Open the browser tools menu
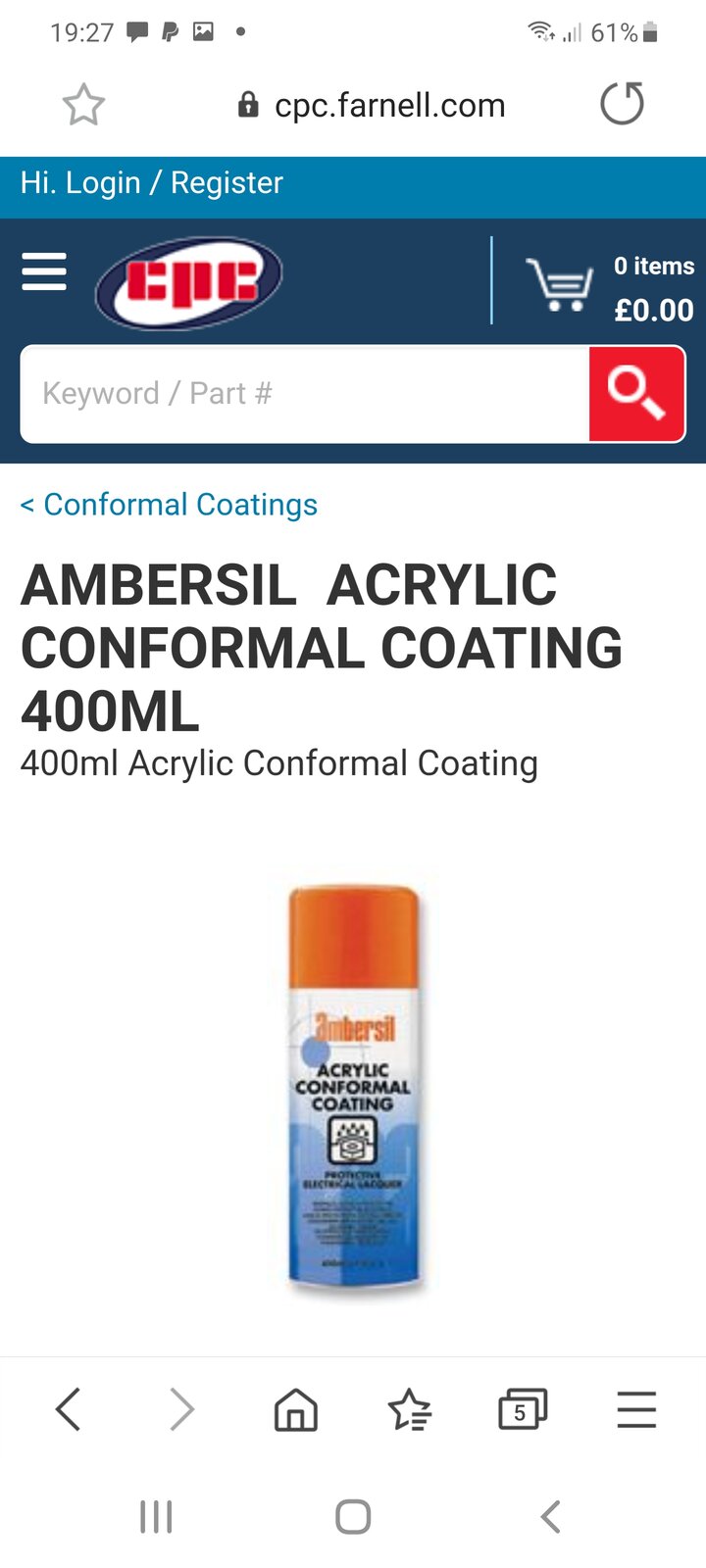The width and height of the screenshot is (706, 1568). [x=636, y=1410]
